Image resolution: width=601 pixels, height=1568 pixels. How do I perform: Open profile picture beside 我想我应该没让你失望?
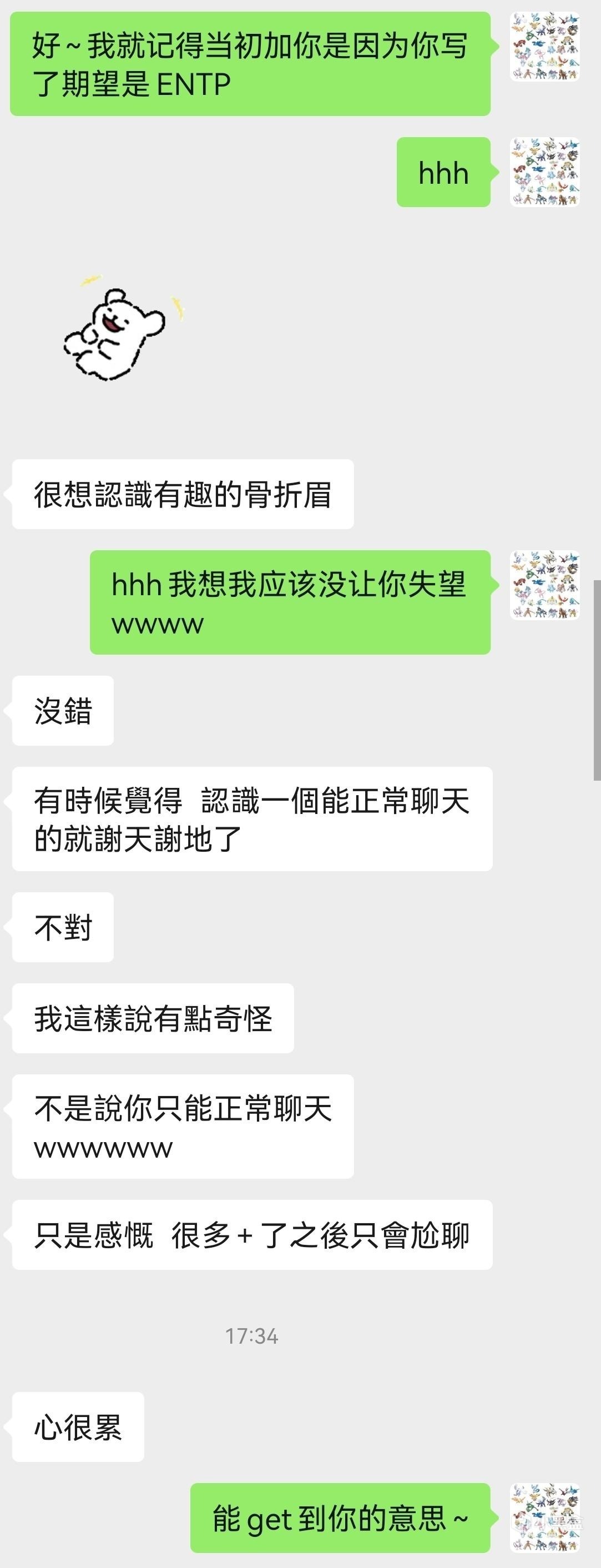point(544,586)
